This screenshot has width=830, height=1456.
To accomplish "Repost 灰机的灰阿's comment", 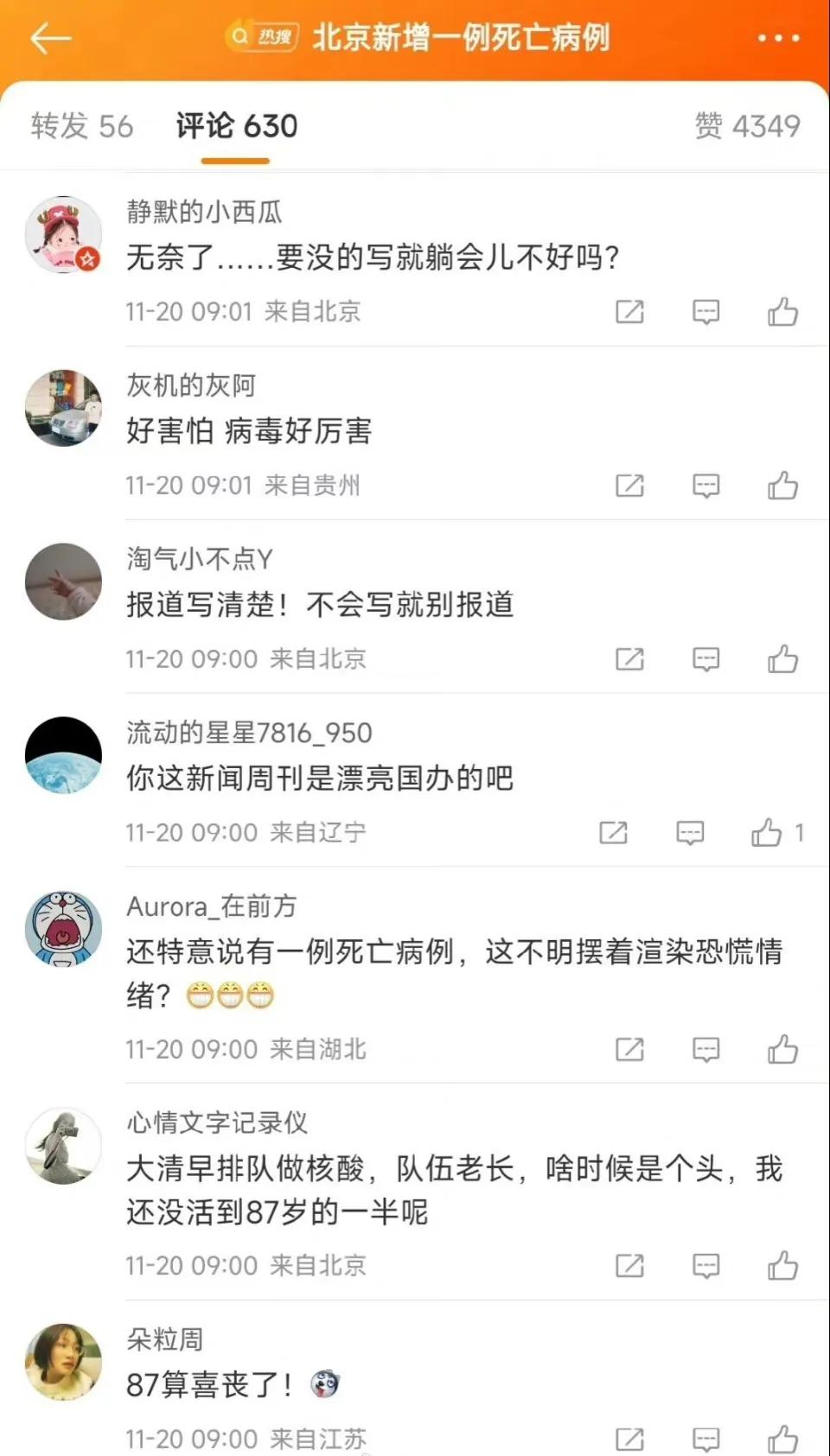I will pos(629,486).
